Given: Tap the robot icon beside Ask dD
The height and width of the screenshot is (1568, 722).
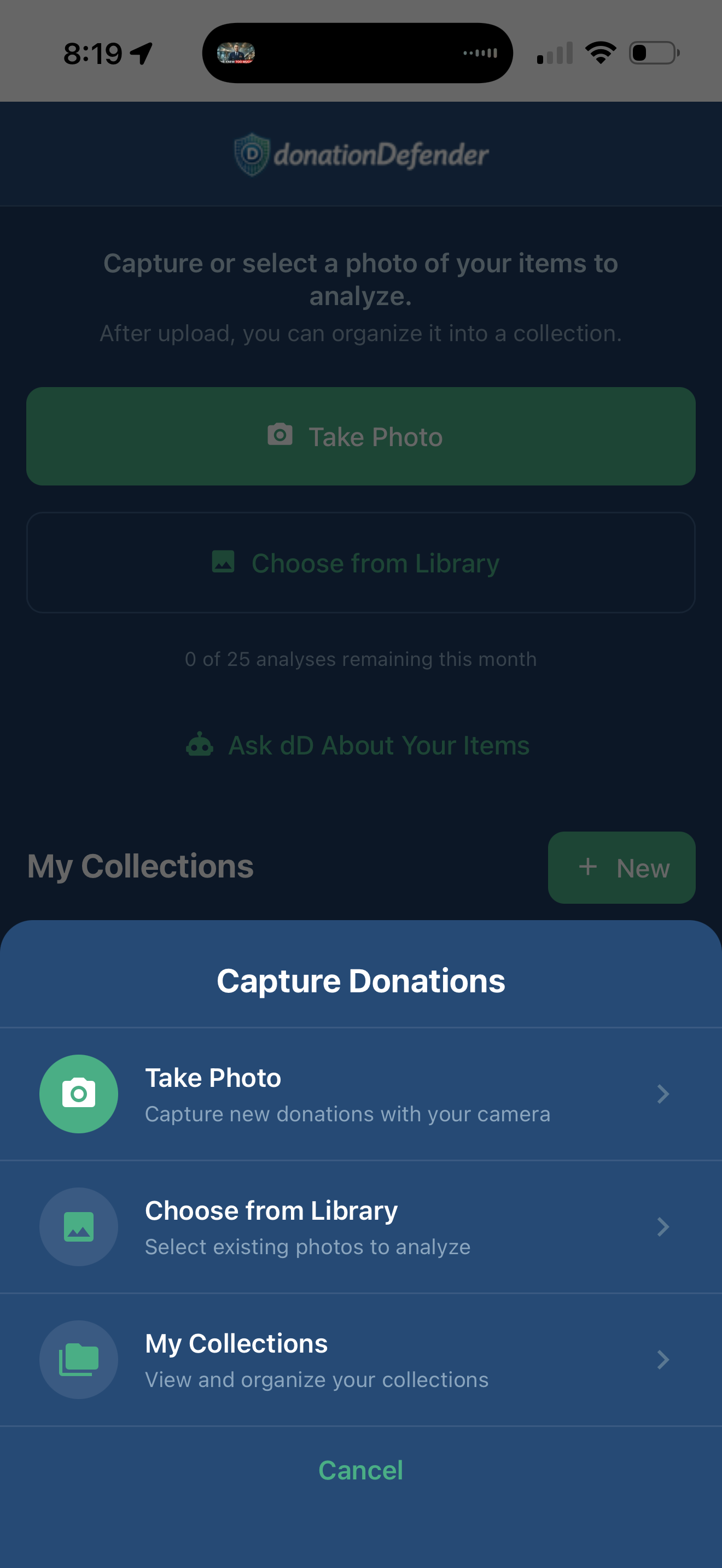Looking at the screenshot, I should (x=200, y=745).
